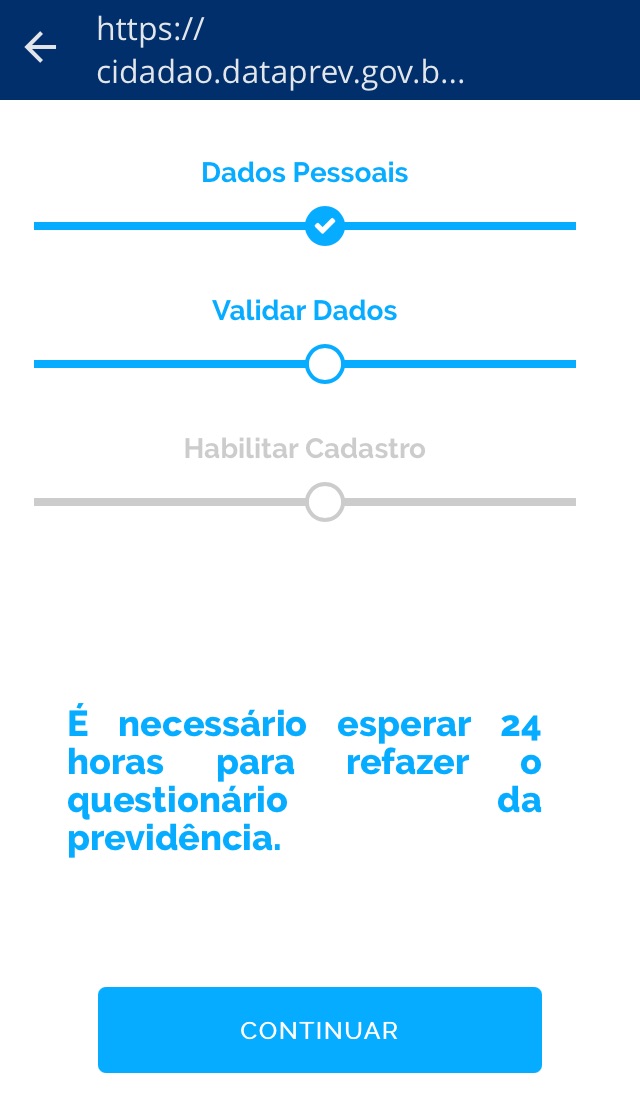Go back using the top-left arrow
The height and width of the screenshot is (1096, 640).
41,48
